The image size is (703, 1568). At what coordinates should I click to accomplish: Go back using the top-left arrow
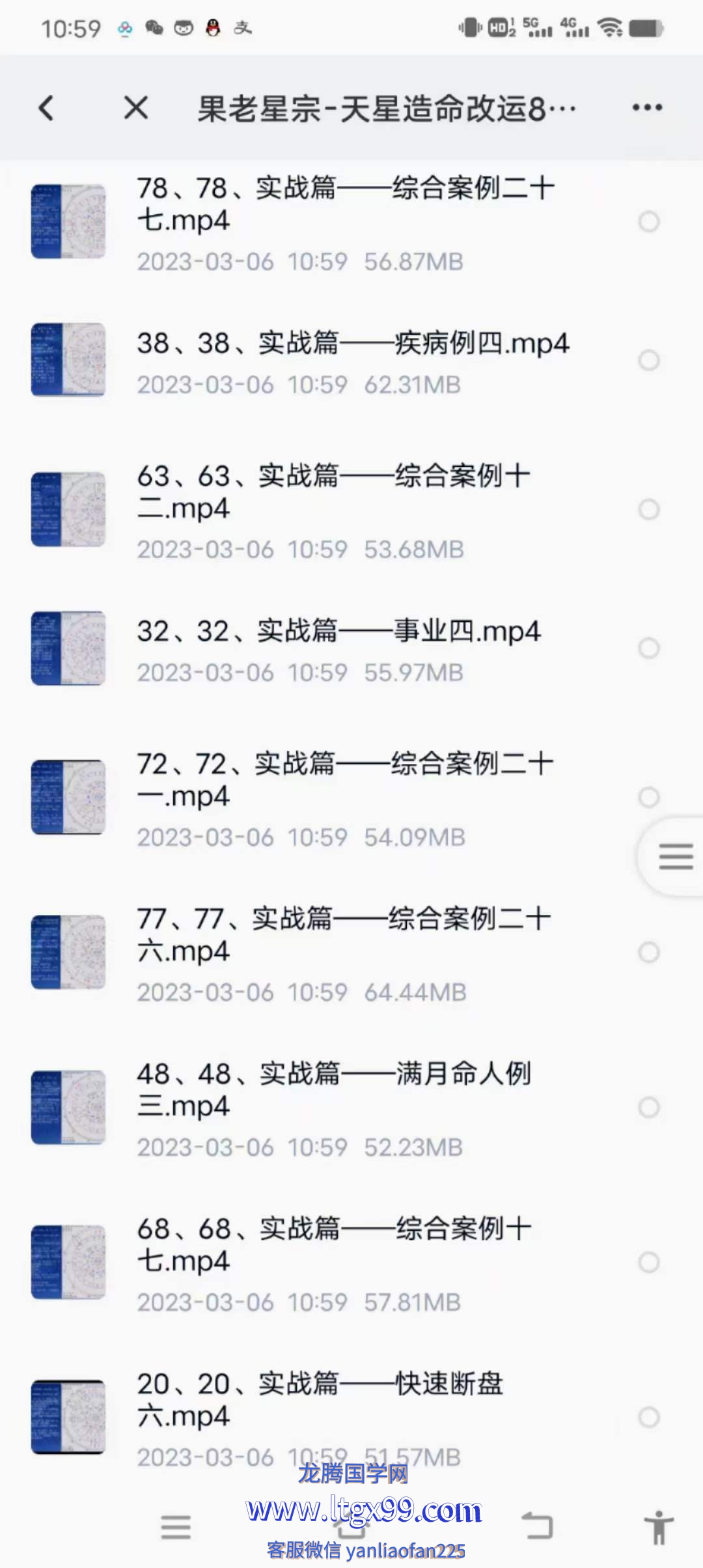click(46, 108)
